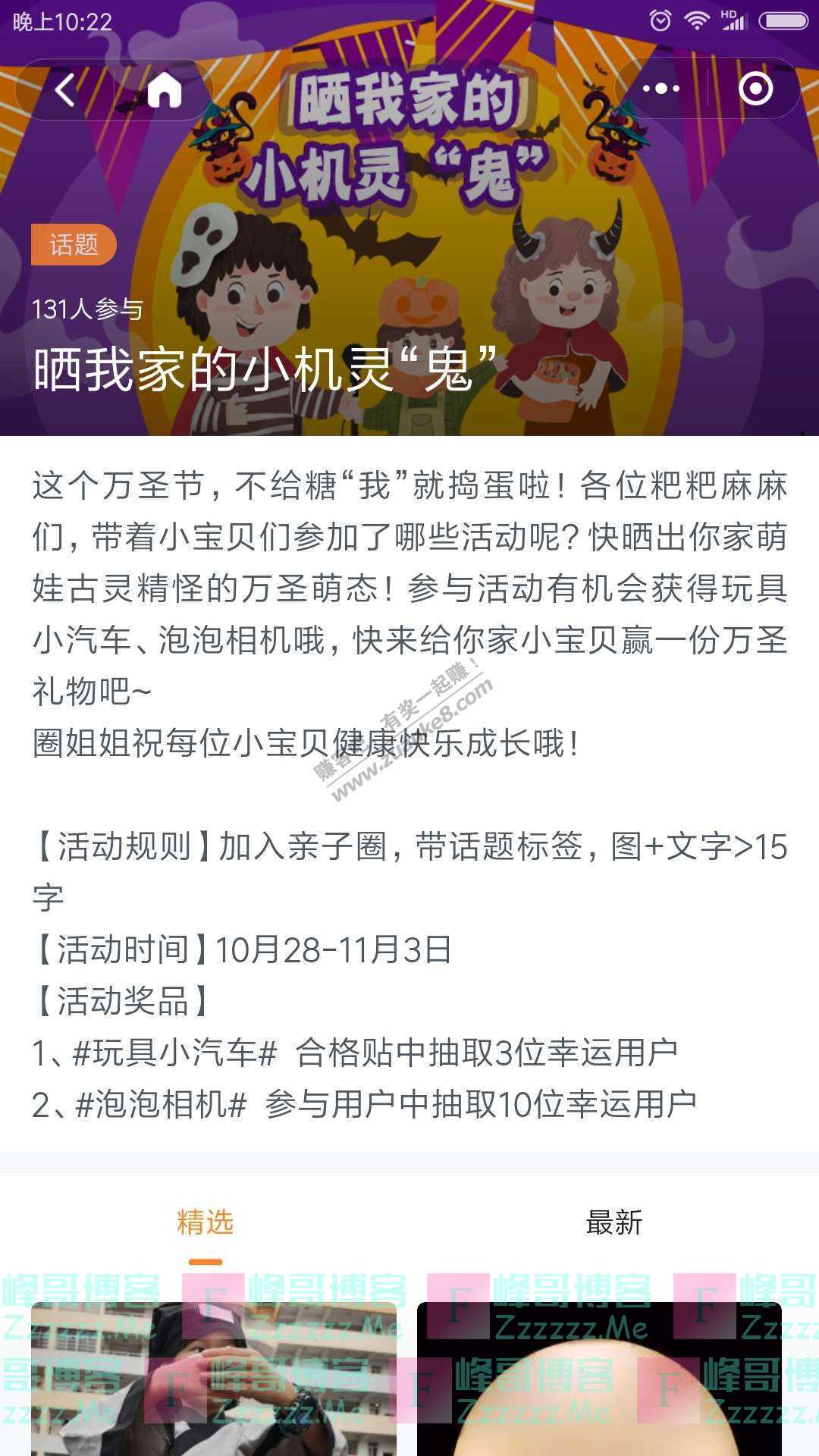Screen dimensions: 819x1456
Task: Switch to the 最新 tab
Action: click(x=613, y=1222)
